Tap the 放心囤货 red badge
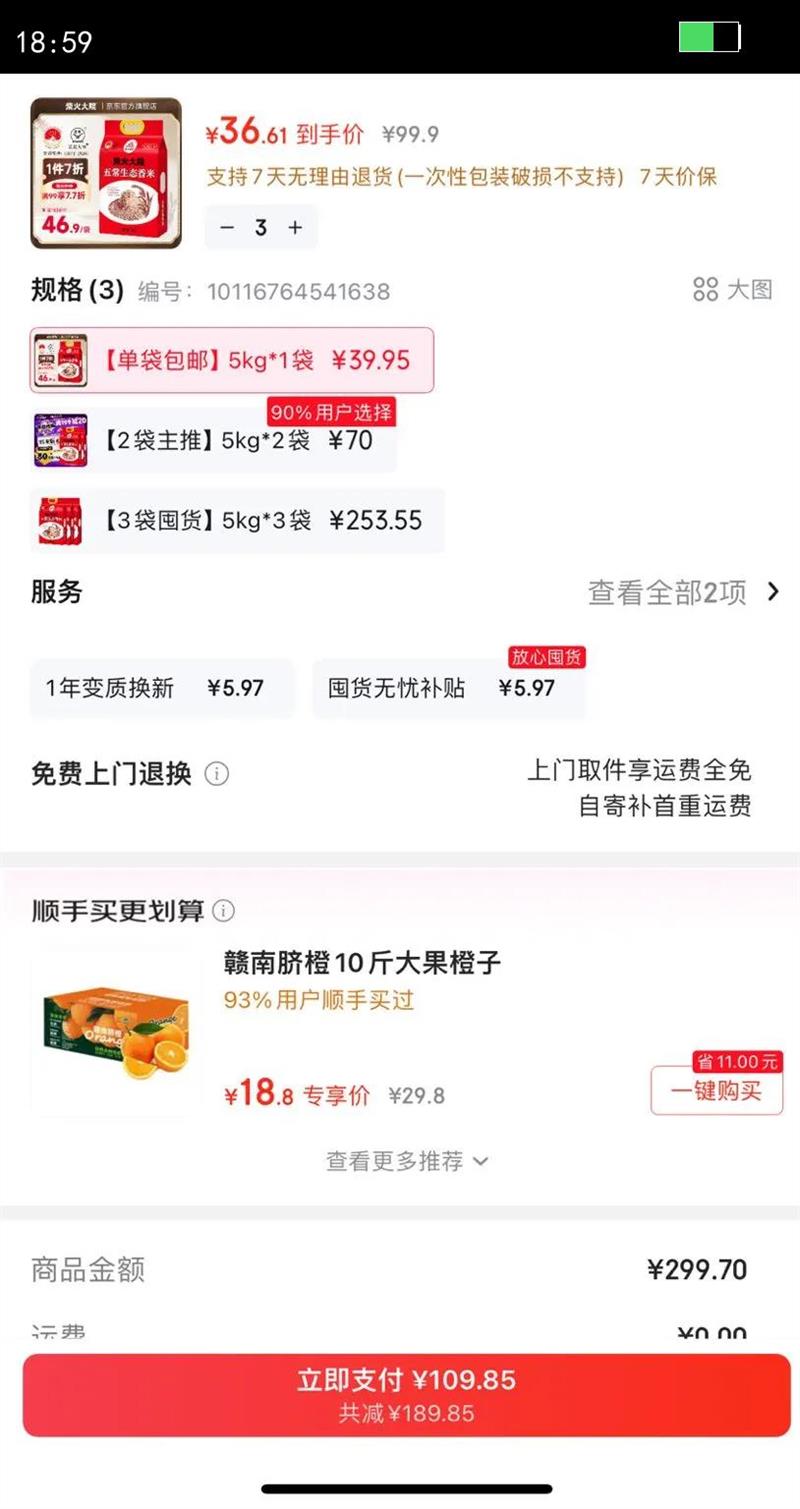This screenshot has height=1509, width=800. pyautogui.click(x=546, y=658)
